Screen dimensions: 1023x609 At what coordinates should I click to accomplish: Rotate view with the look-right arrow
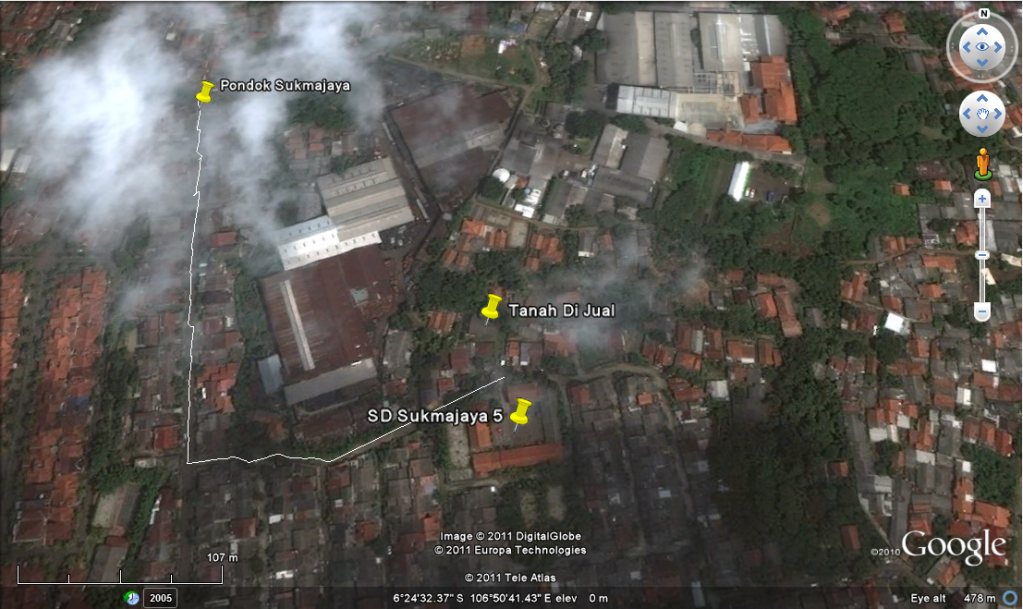coord(999,47)
